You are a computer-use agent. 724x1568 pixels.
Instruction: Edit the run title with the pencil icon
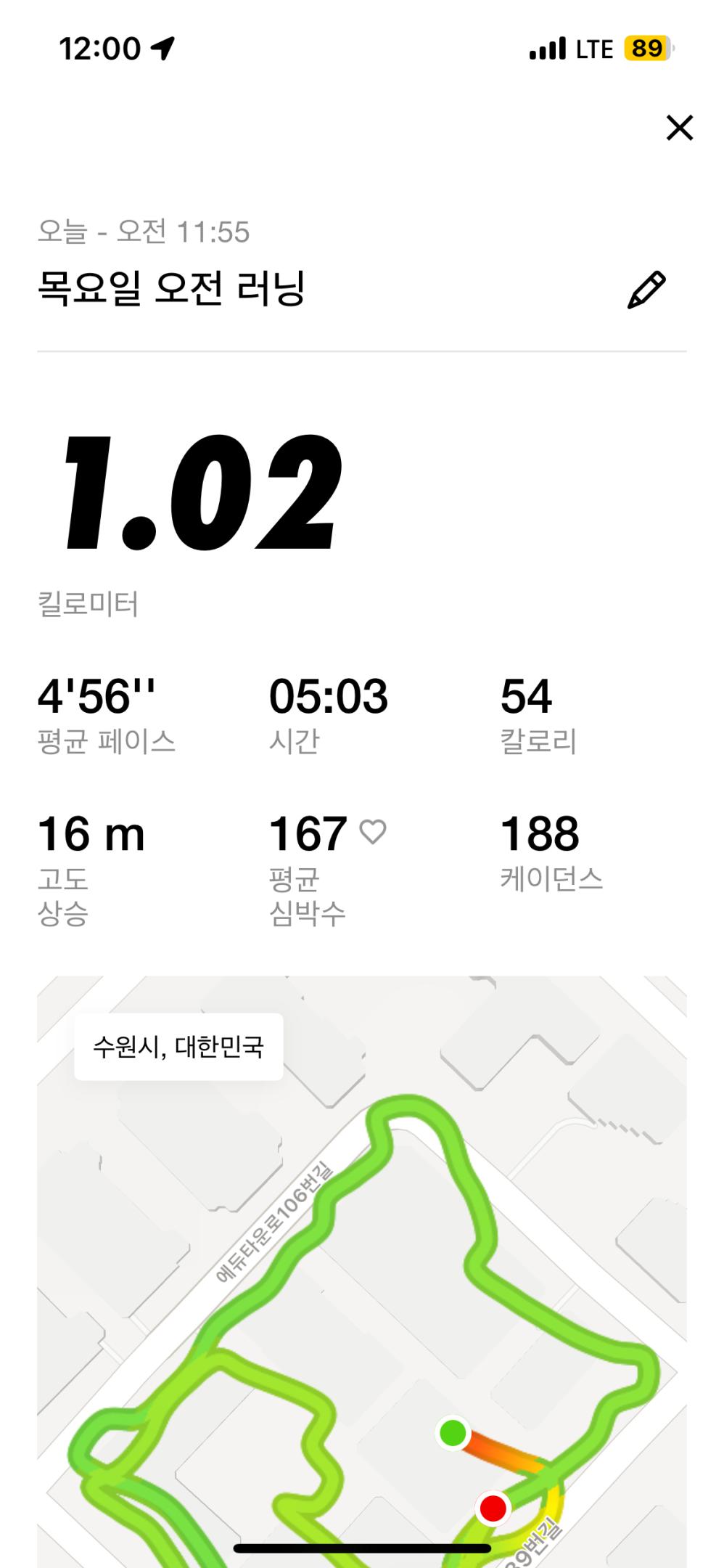(646, 290)
